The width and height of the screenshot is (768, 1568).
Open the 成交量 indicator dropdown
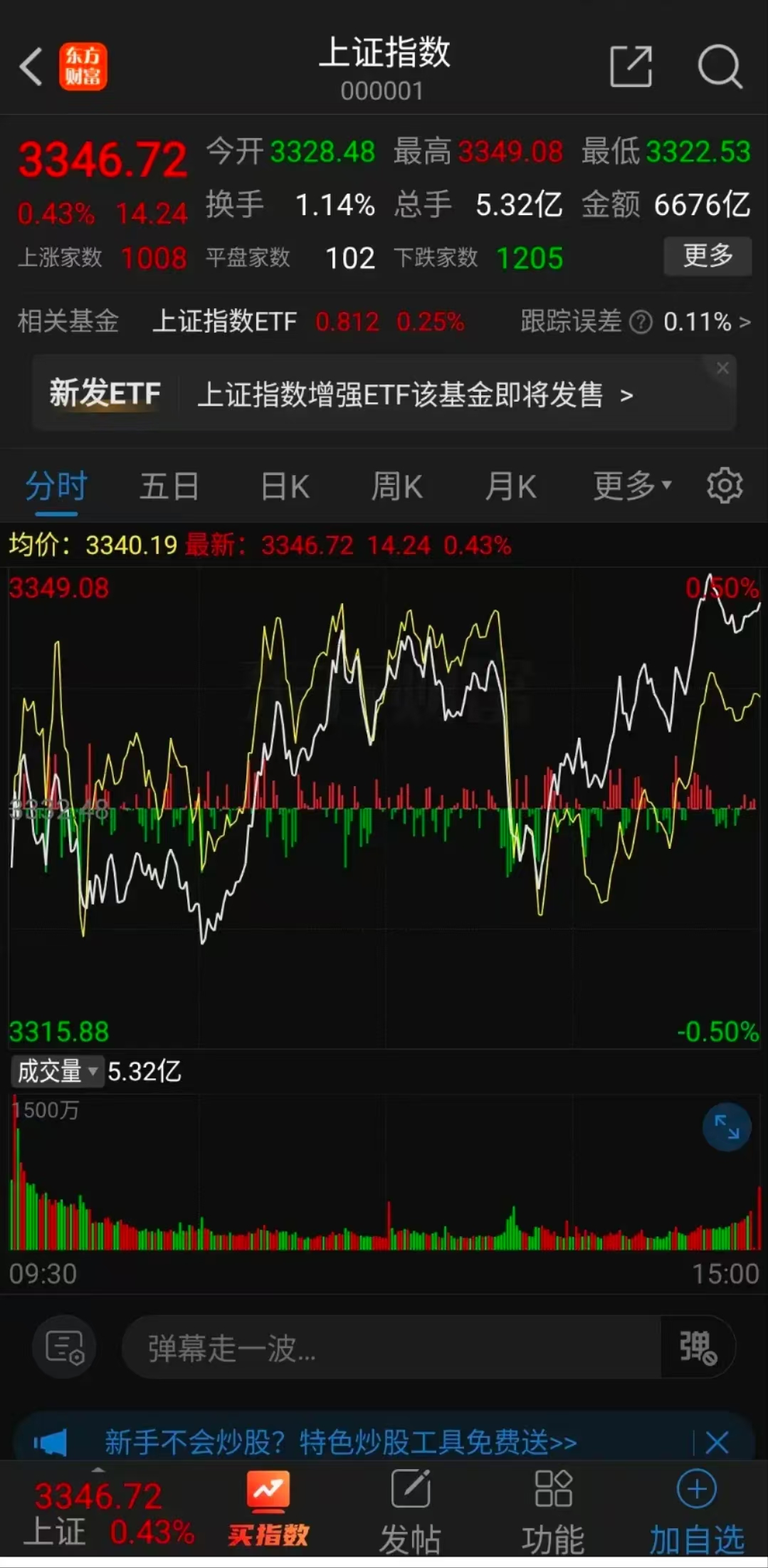56,1071
